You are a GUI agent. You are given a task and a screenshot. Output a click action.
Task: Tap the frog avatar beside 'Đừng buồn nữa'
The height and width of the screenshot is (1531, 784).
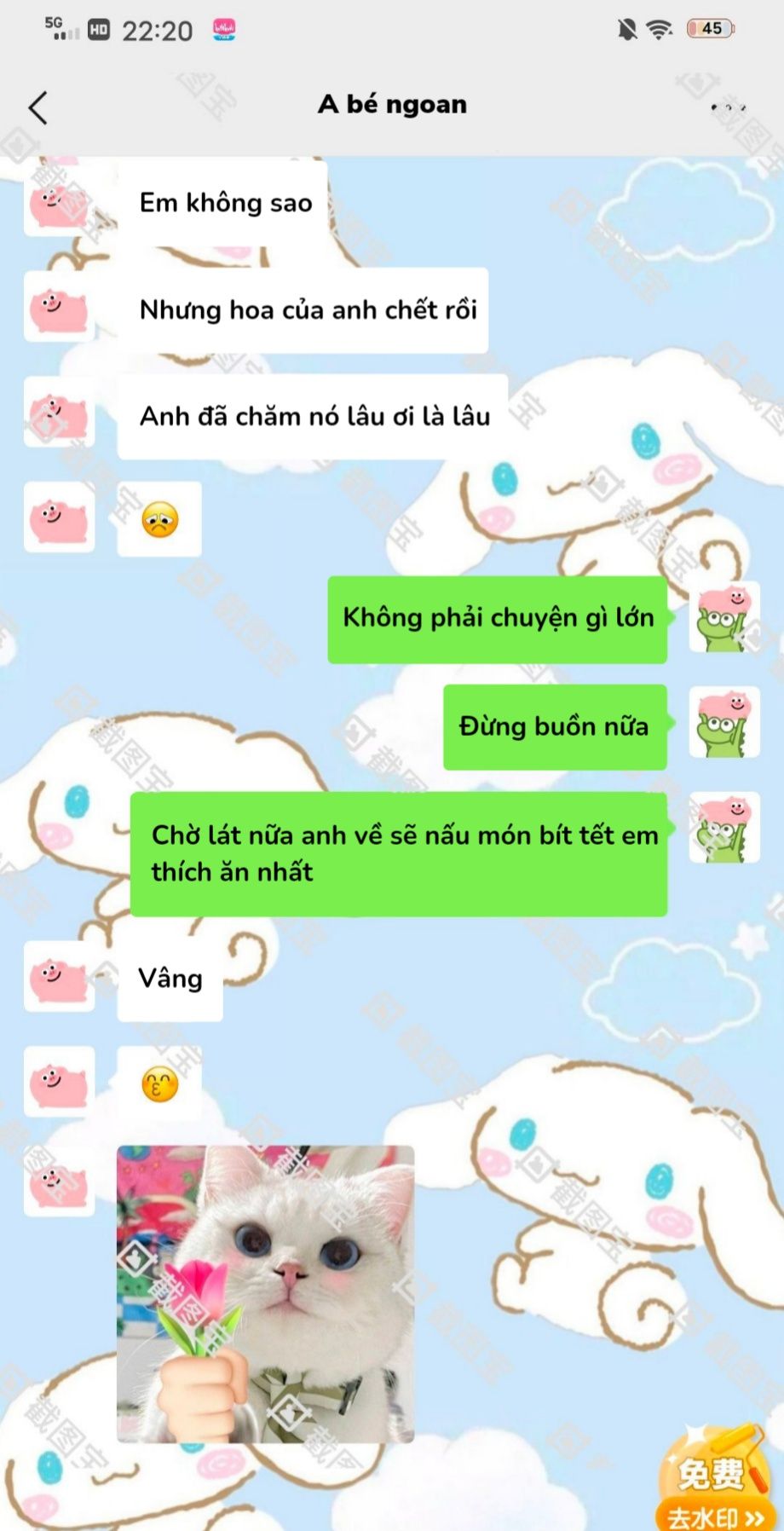tap(723, 725)
